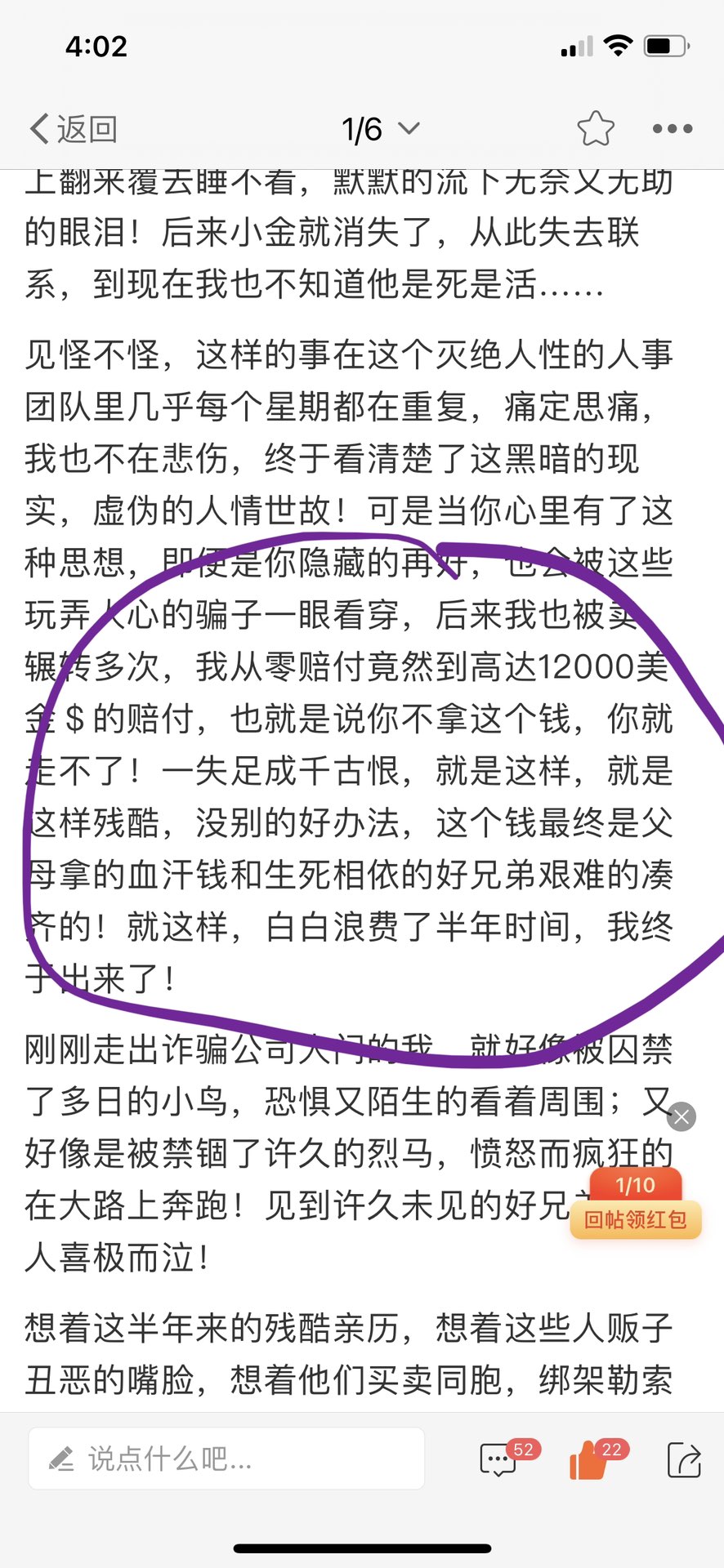Dismiss the red packet floating banner
The height and width of the screenshot is (1568, 724).
click(682, 1116)
